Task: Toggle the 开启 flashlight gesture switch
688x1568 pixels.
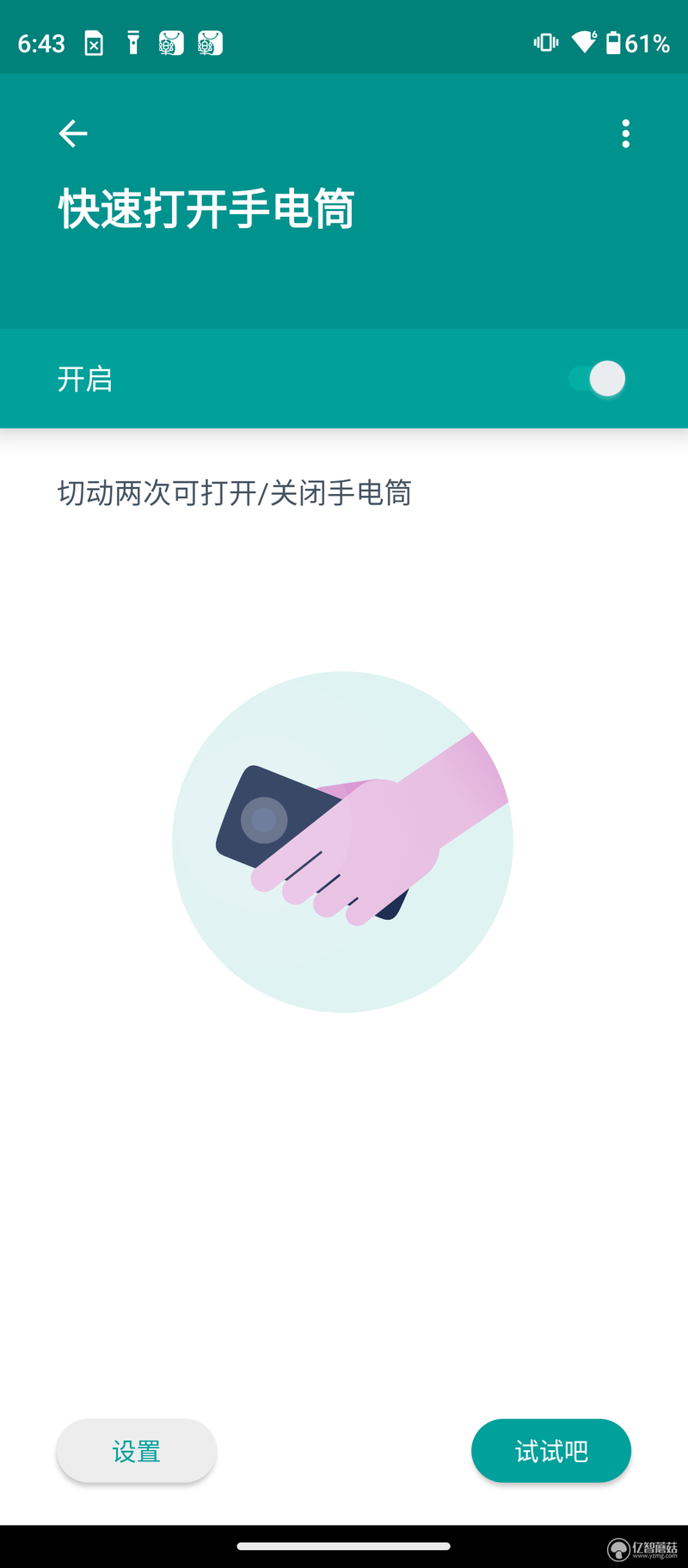Action: (598, 379)
